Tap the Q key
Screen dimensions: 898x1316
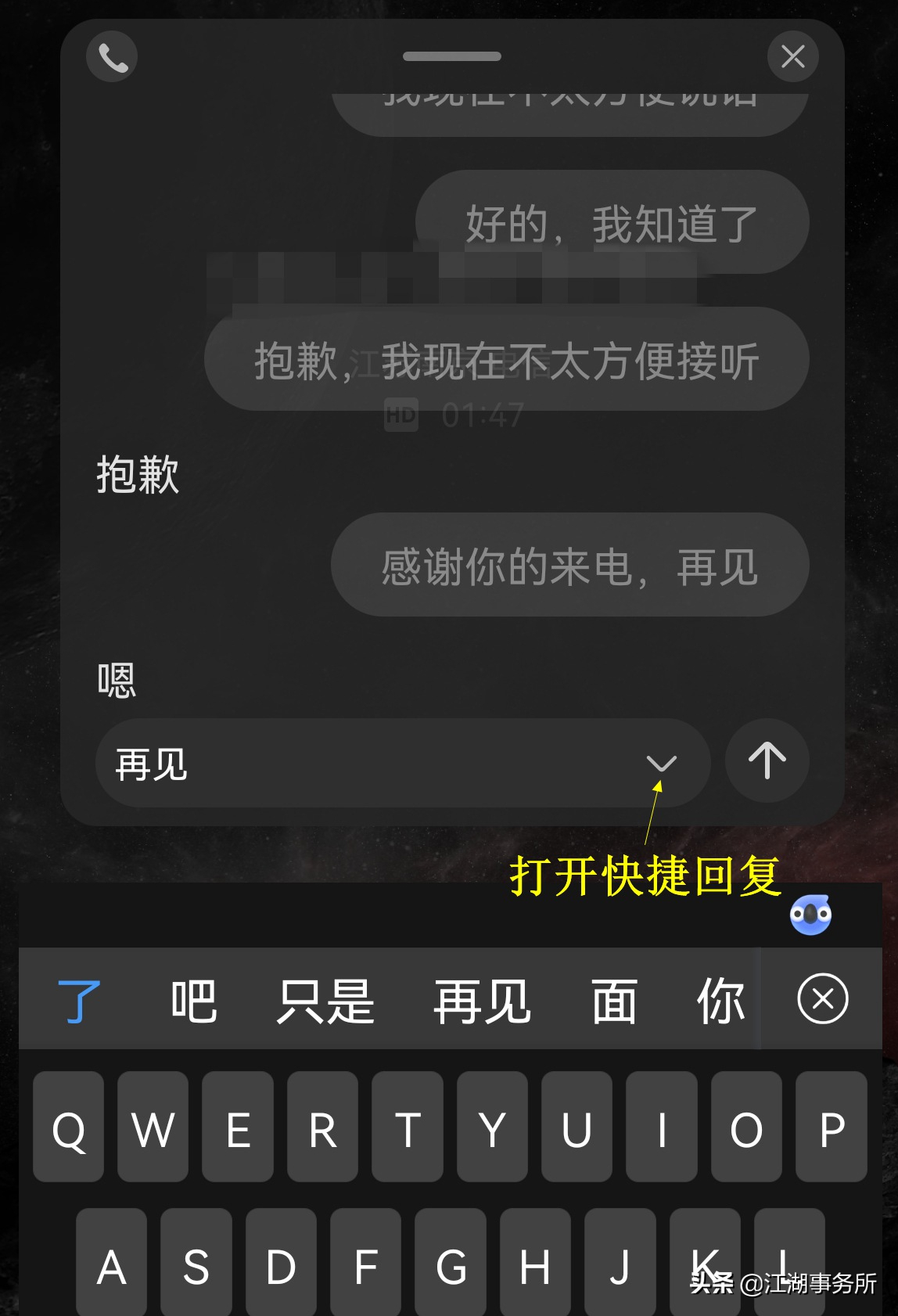tap(69, 1128)
